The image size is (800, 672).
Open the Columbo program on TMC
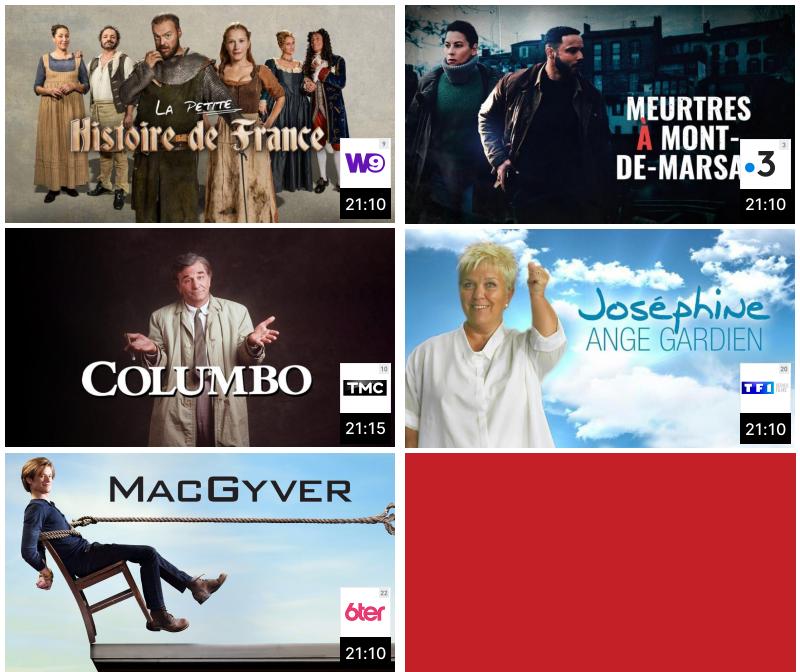point(199,338)
